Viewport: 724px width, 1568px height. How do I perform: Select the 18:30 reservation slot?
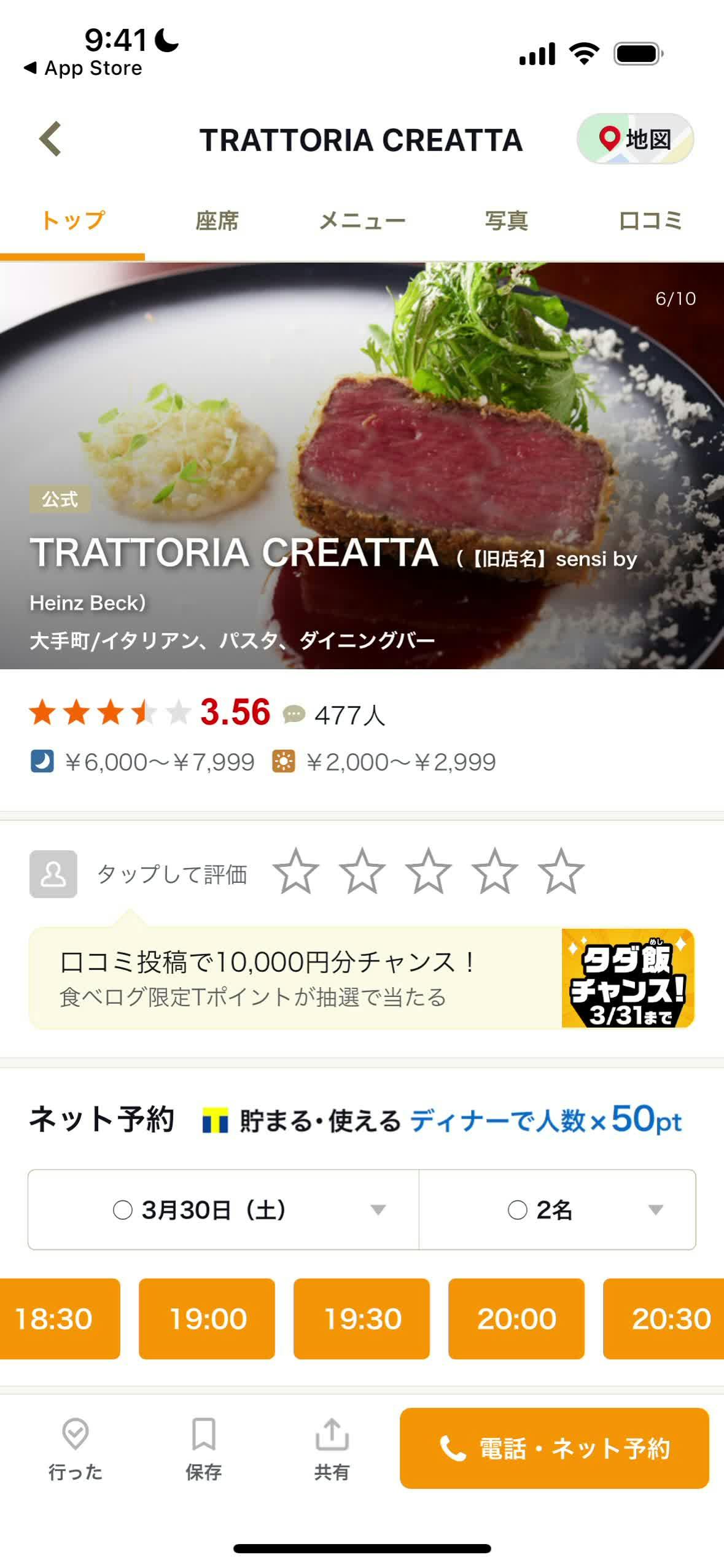55,1318
